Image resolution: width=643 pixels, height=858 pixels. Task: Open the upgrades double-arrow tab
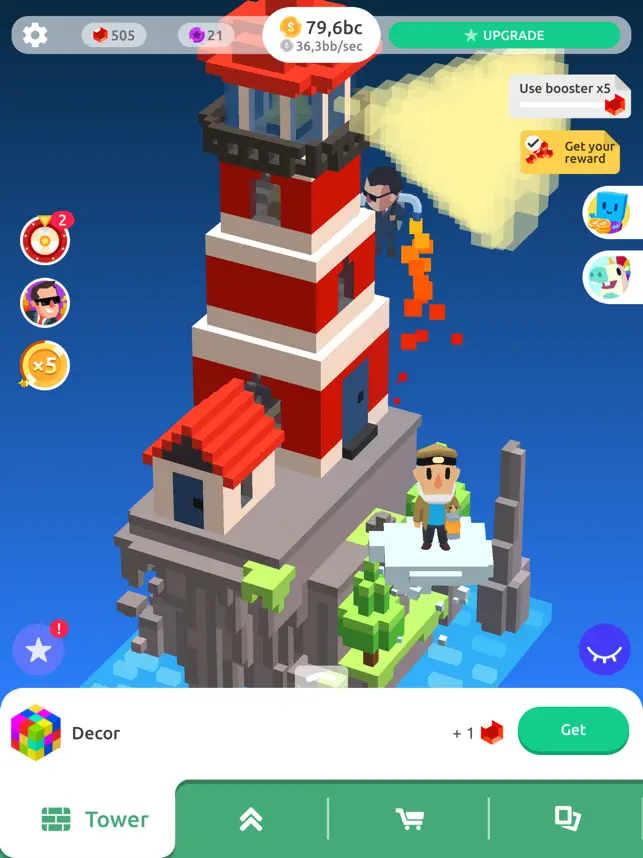pyautogui.click(x=251, y=819)
